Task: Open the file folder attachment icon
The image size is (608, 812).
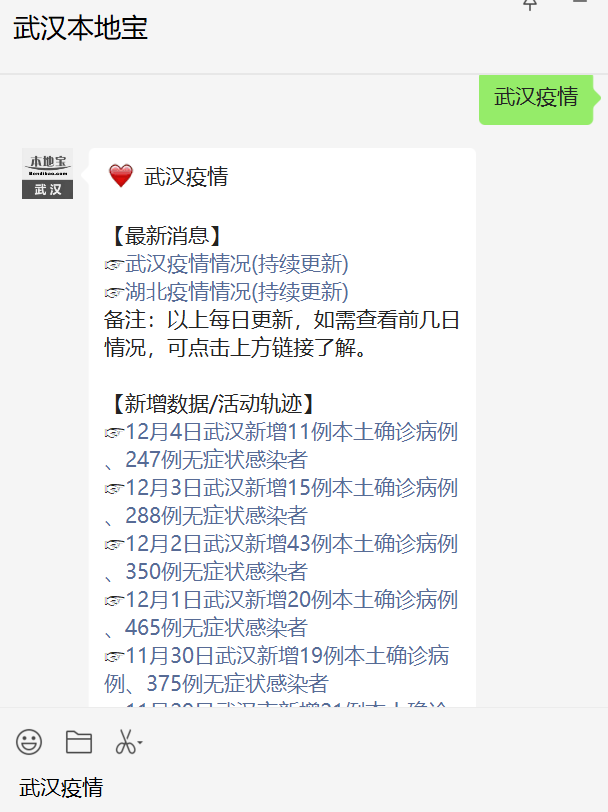Action: pyautogui.click(x=78, y=742)
